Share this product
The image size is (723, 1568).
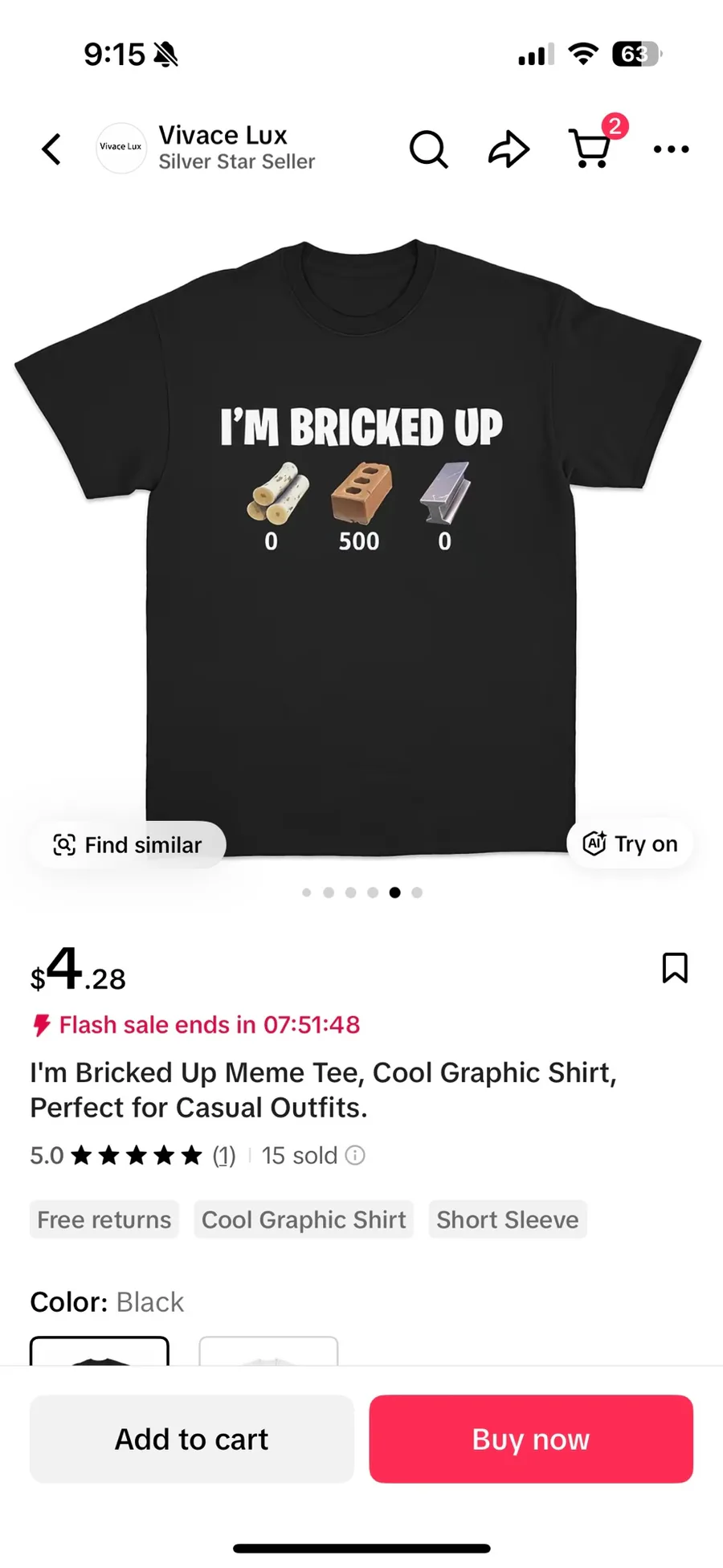pyautogui.click(x=509, y=149)
